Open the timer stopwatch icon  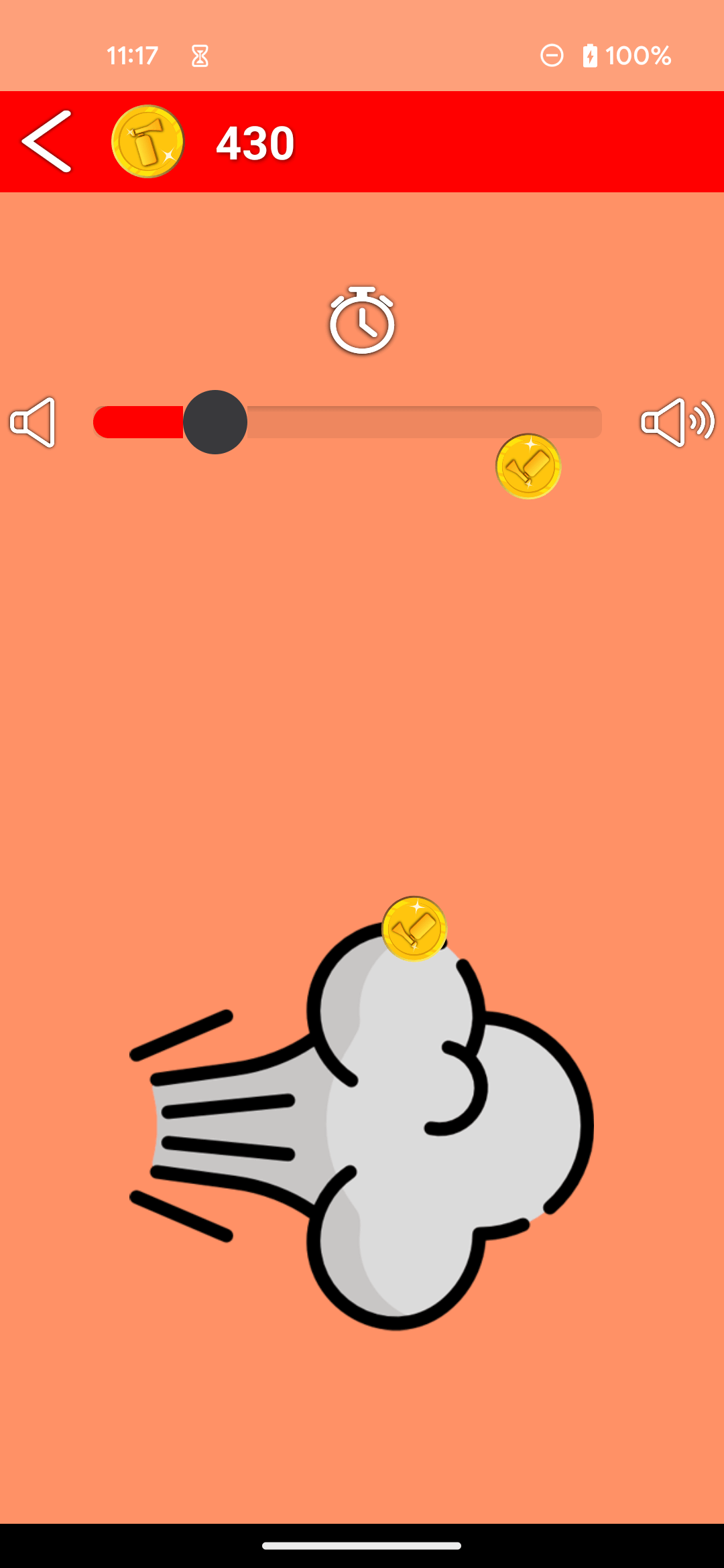362,321
